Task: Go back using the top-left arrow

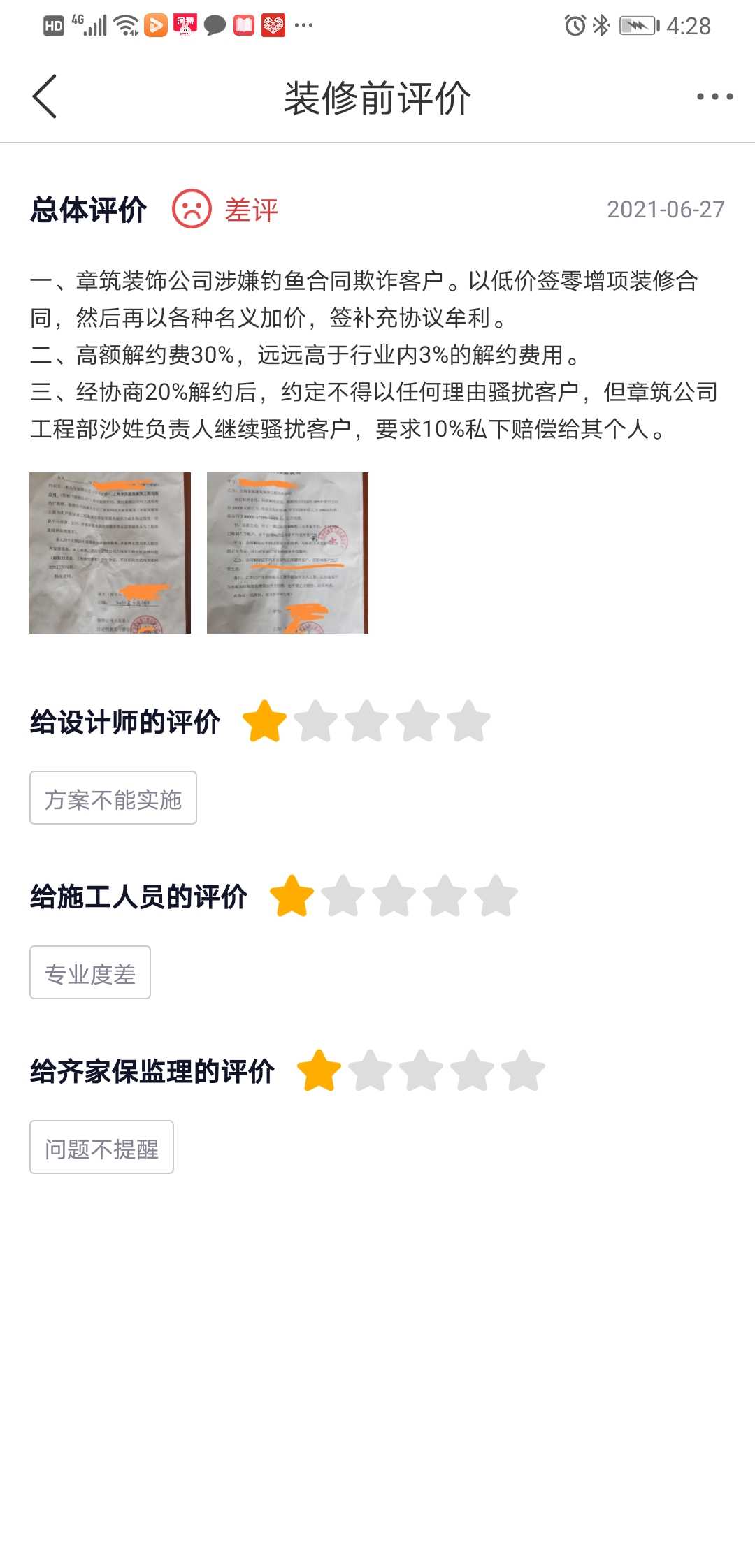Action: [45, 96]
